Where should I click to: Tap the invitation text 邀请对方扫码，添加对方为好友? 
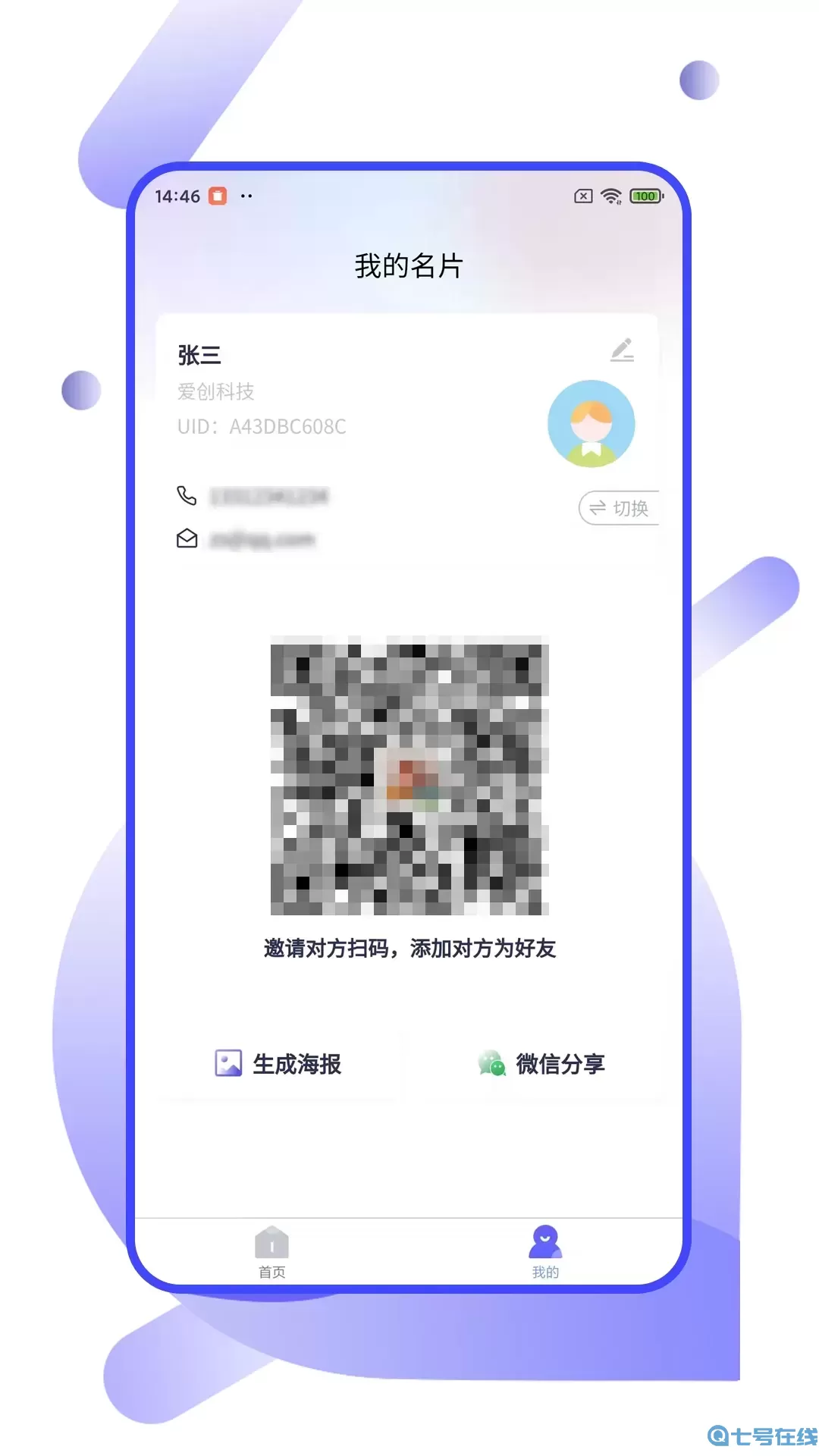click(x=409, y=949)
